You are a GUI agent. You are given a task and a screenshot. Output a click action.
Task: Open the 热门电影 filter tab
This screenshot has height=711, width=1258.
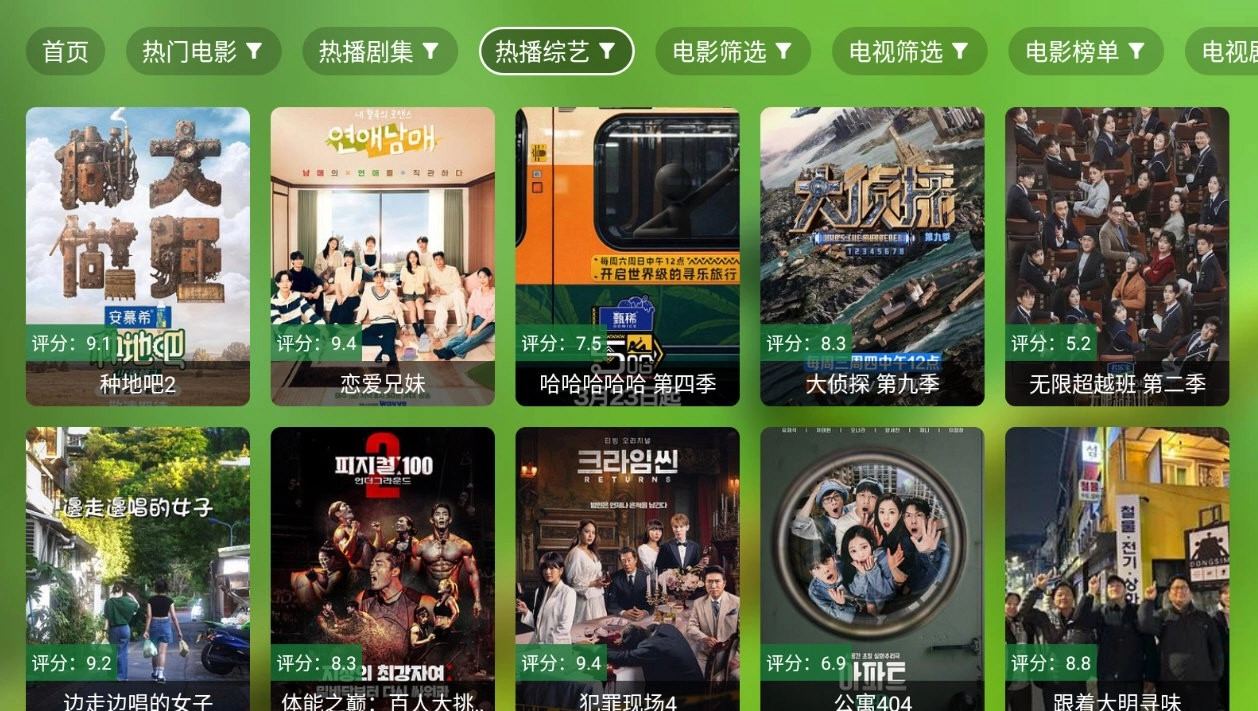[203, 51]
